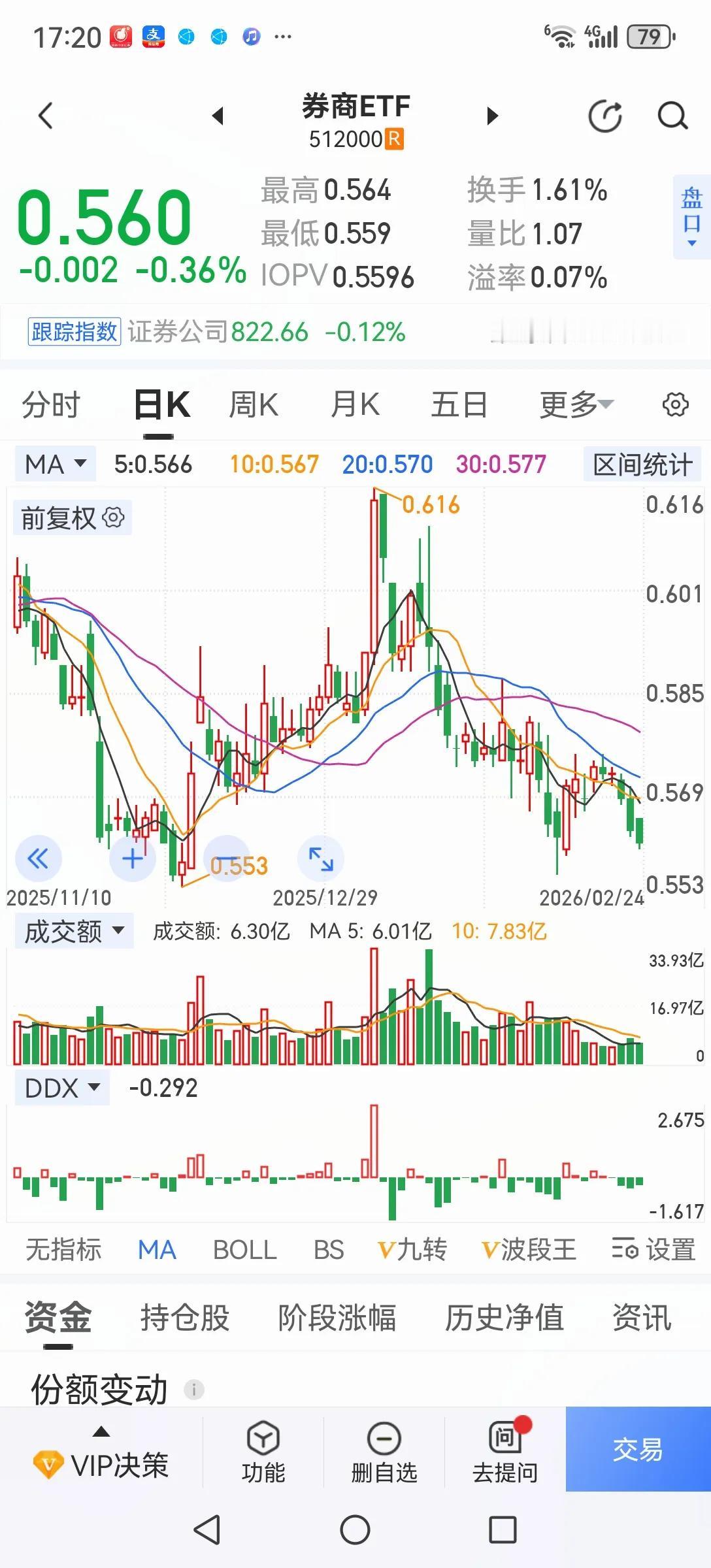Open the 成交额 indicator dropdown
Viewport: 711px width, 1568px height.
pyautogui.click(x=73, y=930)
